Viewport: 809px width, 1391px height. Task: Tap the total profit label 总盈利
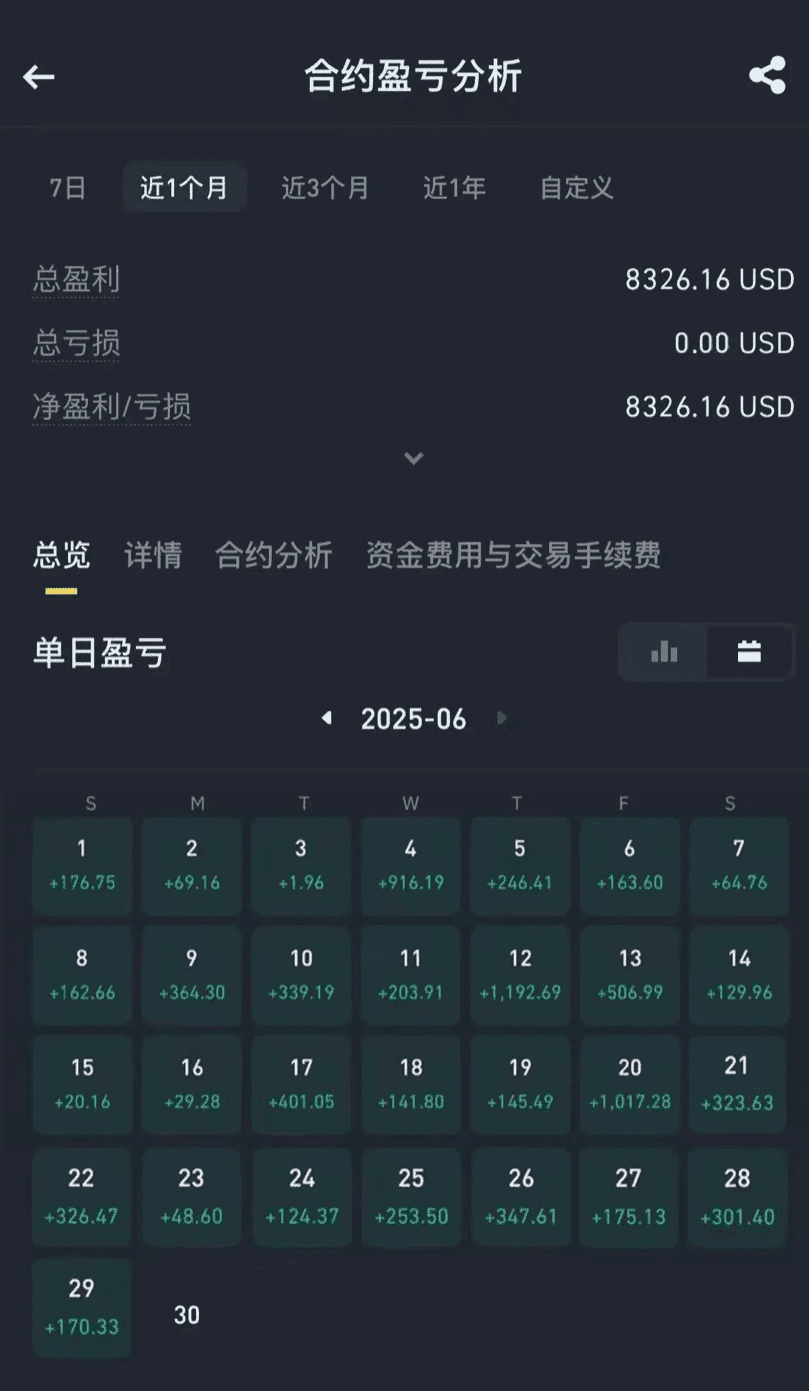pyautogui.click(x=76, y=279)
